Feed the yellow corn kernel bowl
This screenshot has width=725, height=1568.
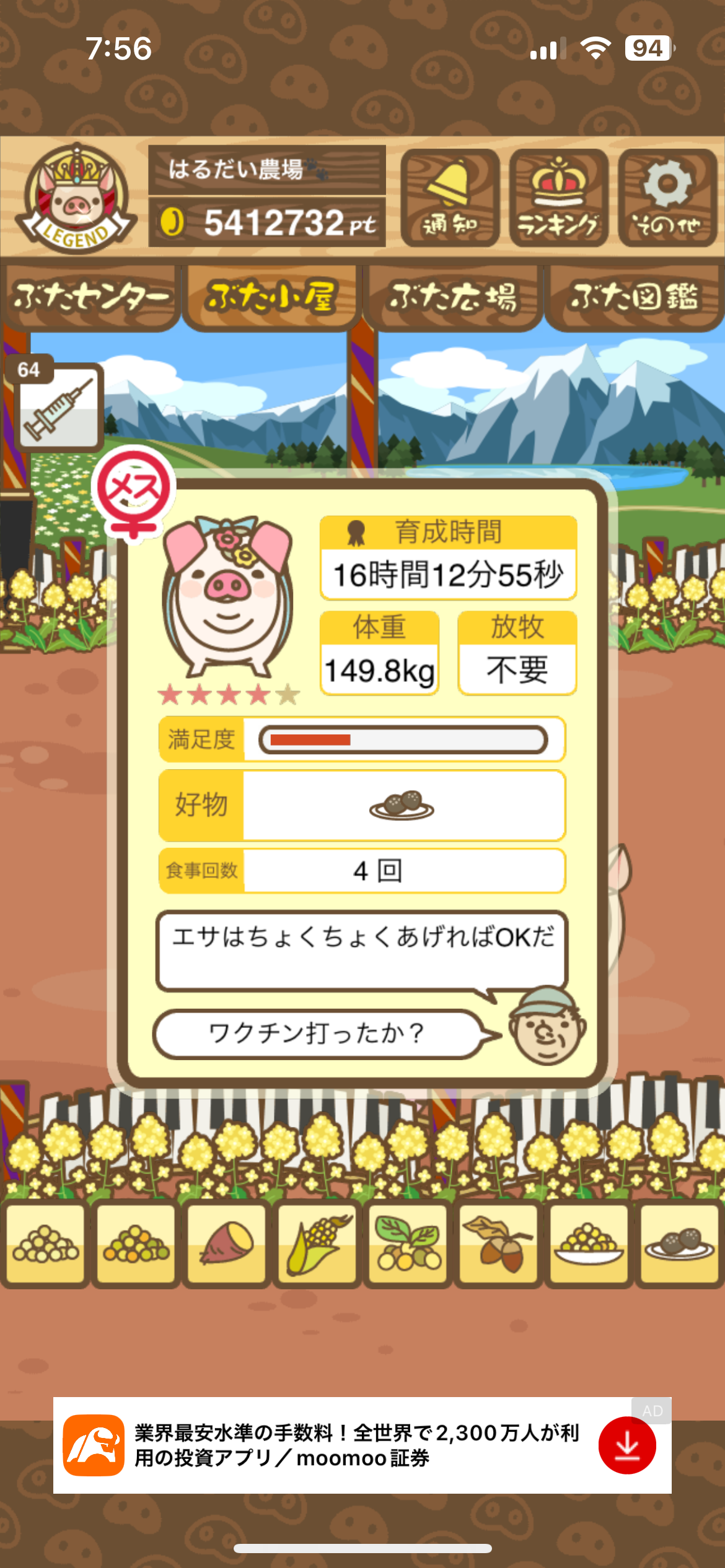click(589, 1244)
